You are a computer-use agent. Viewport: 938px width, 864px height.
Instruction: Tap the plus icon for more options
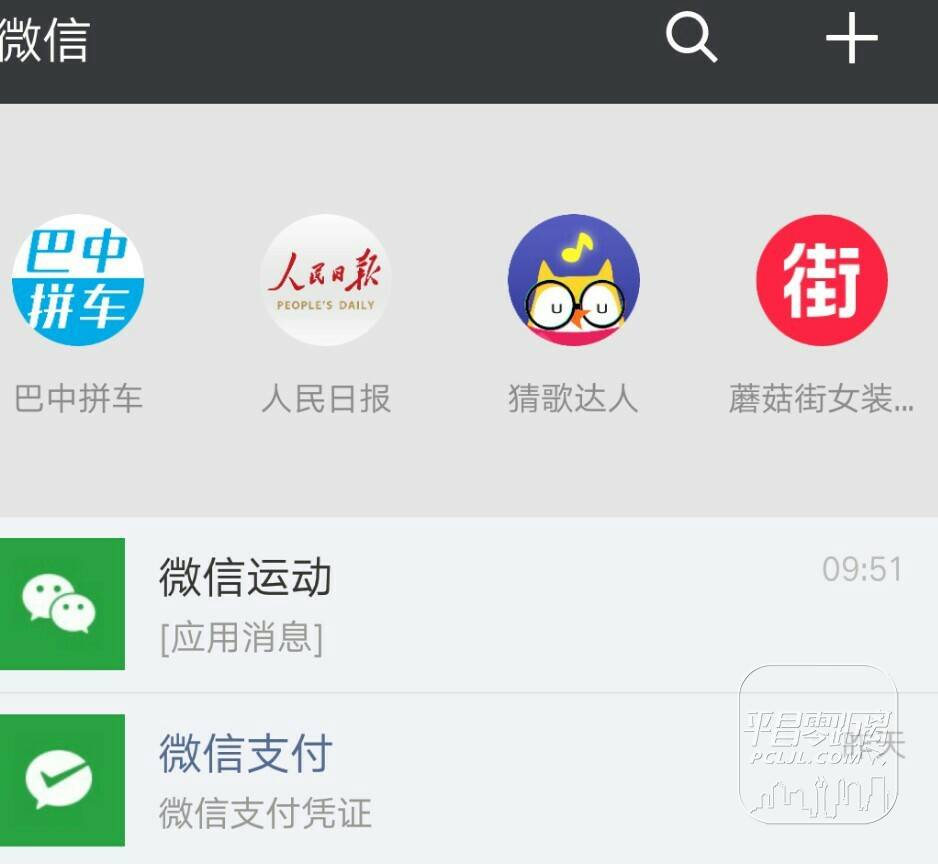pos(851,40)
